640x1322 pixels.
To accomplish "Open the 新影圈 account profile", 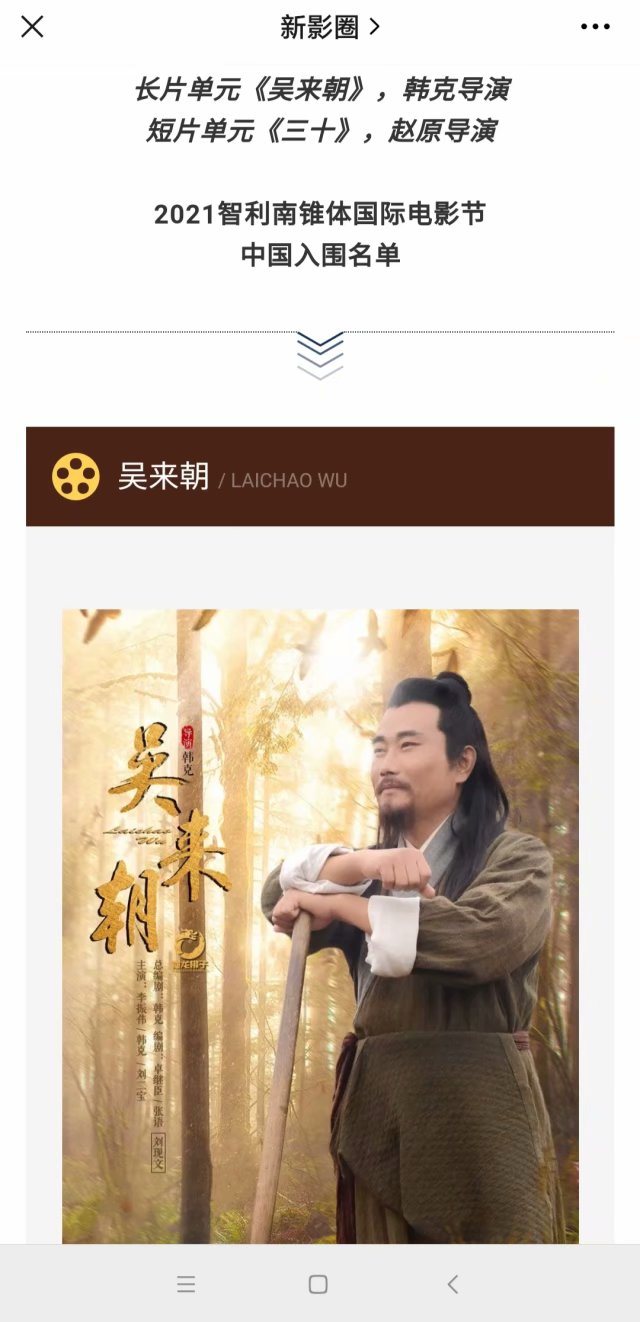I will pyautogui.click(x=329, y=28).
